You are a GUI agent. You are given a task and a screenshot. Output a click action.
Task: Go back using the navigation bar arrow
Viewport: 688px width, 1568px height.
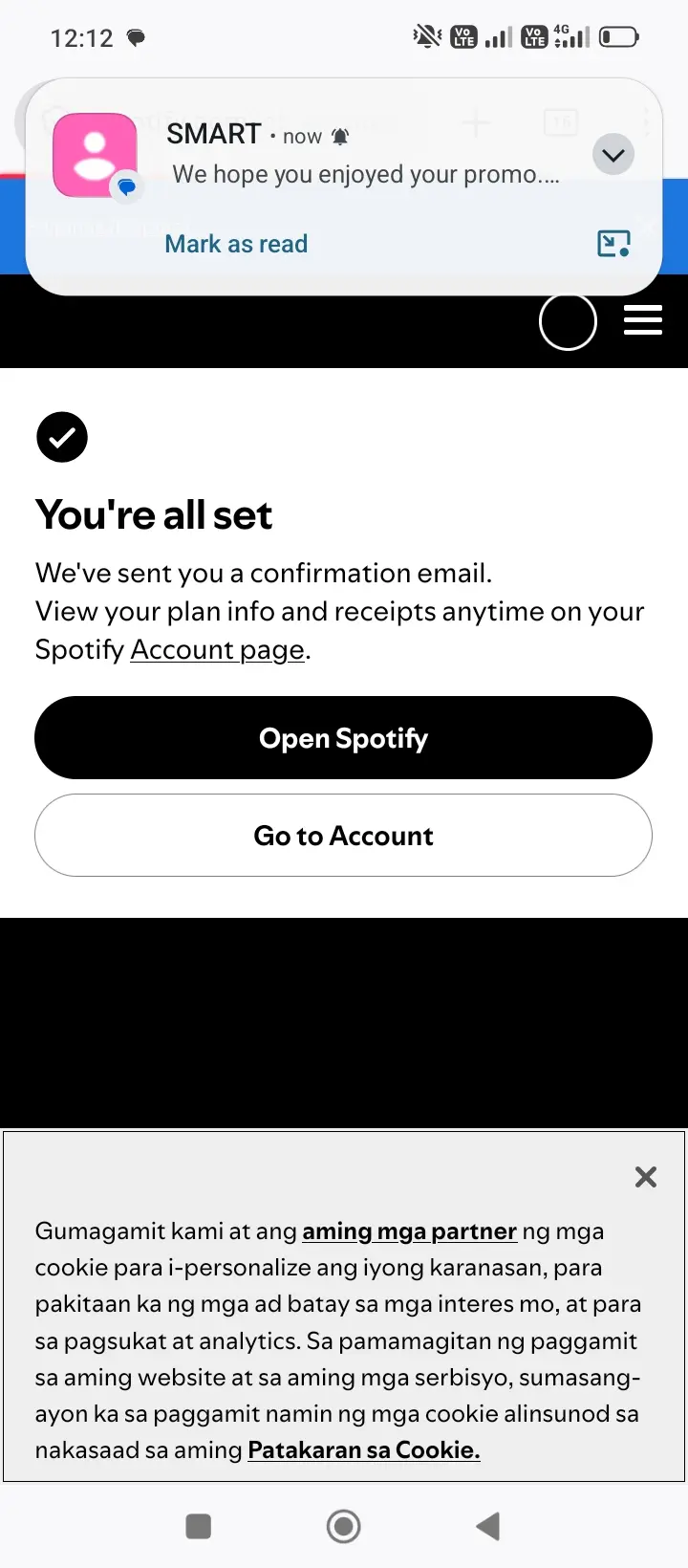pos(488,1526)
